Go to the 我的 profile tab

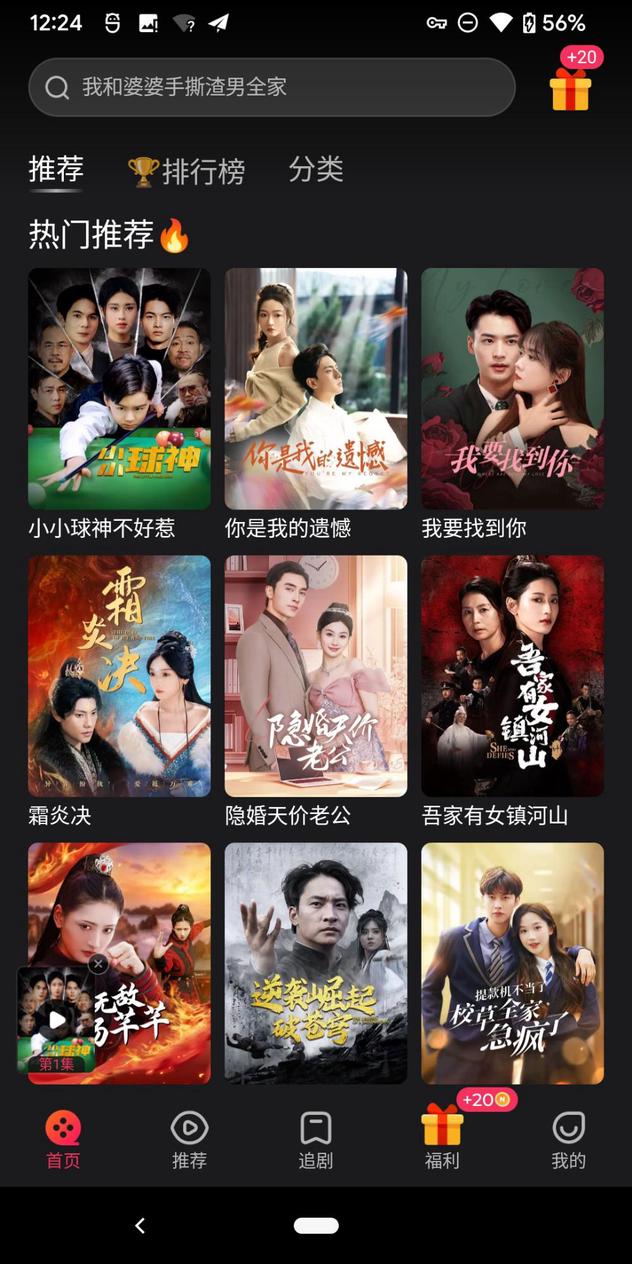click(568, 1139)
